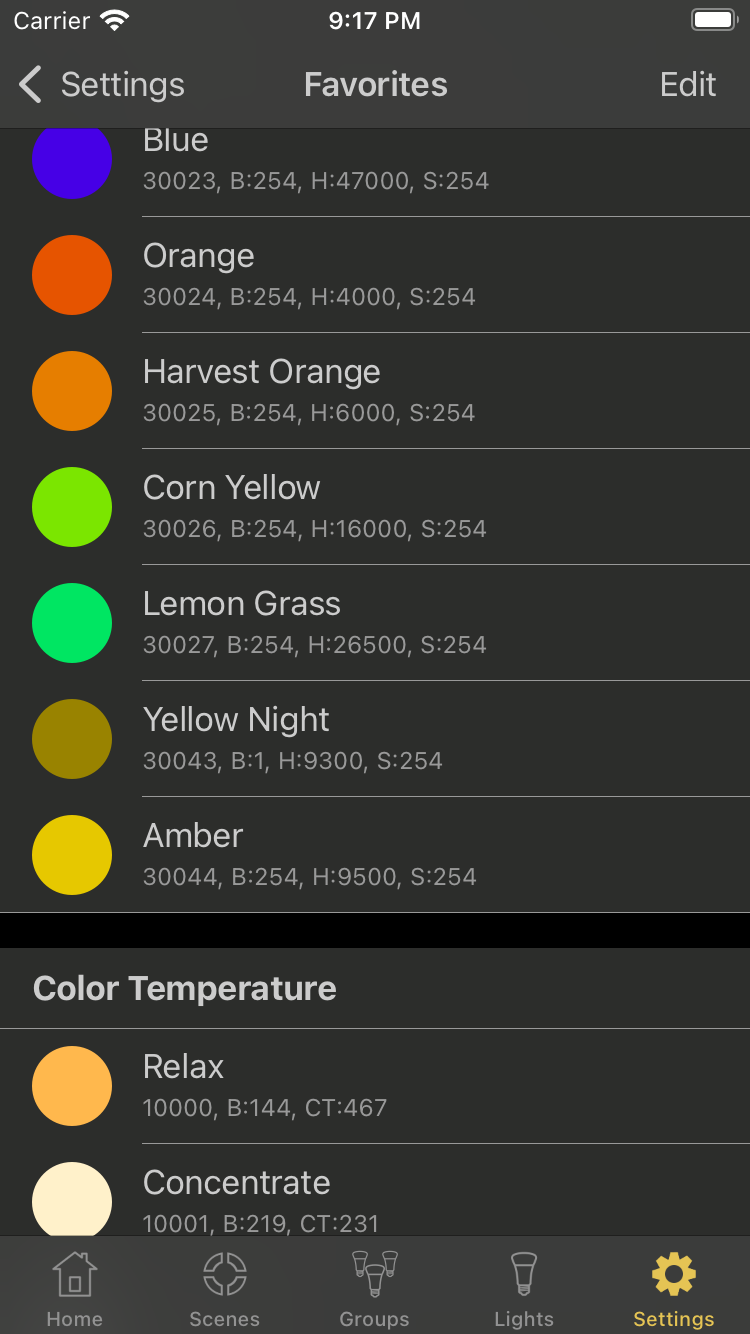
Task: Choose the Harvest Orange favorite
Action: click(x=375, y=391)
